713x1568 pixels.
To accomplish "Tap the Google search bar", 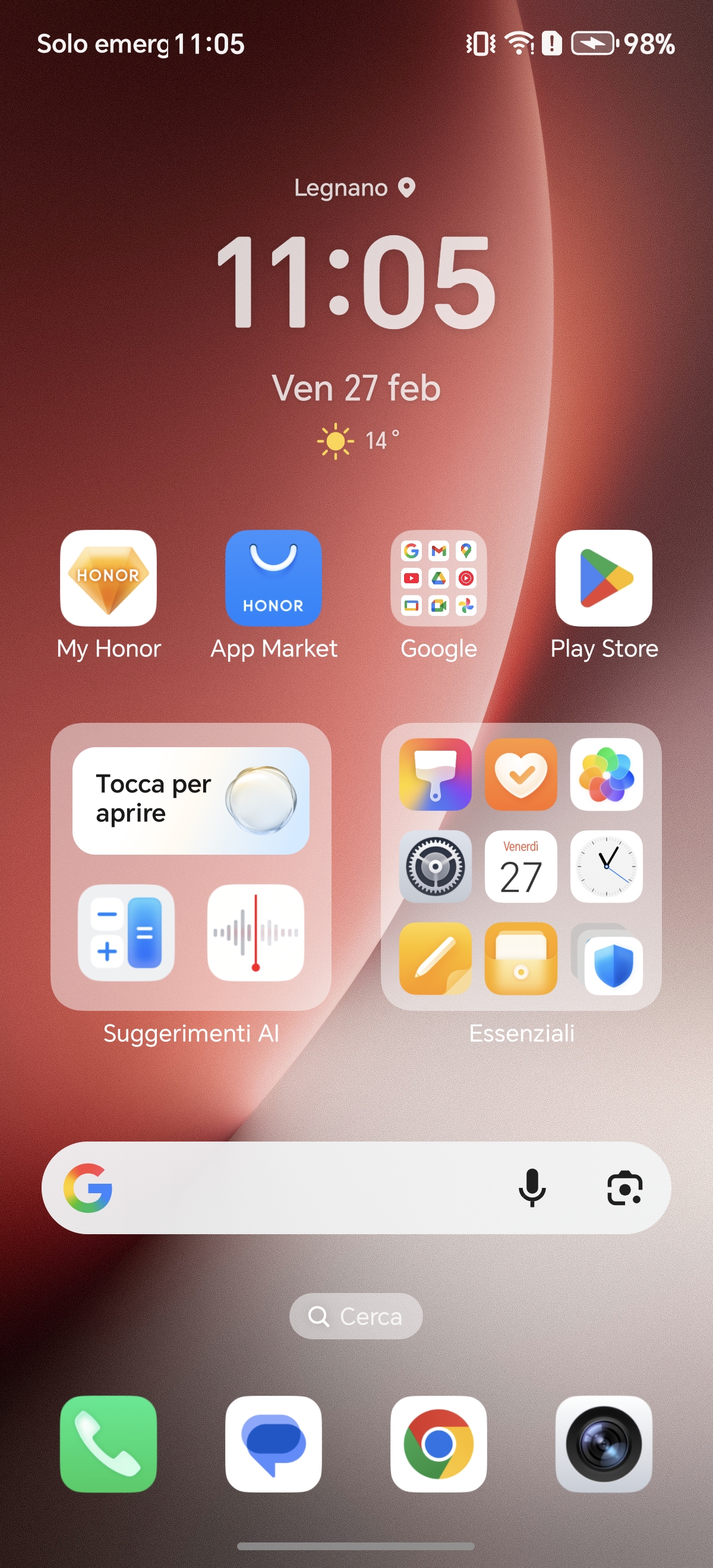I will pyautogui.click(x=304, y=1187).
